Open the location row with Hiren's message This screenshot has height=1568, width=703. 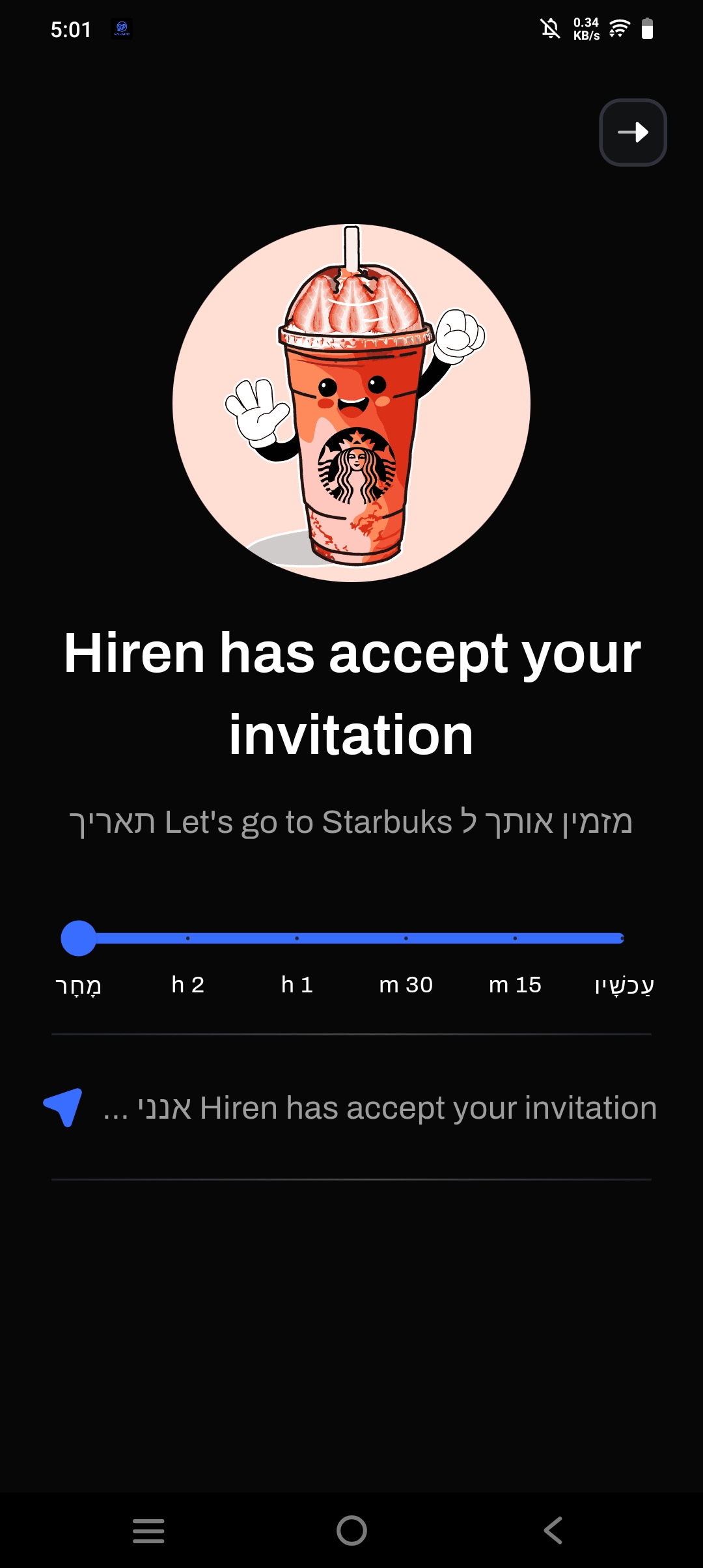[x=351, y=1108]
